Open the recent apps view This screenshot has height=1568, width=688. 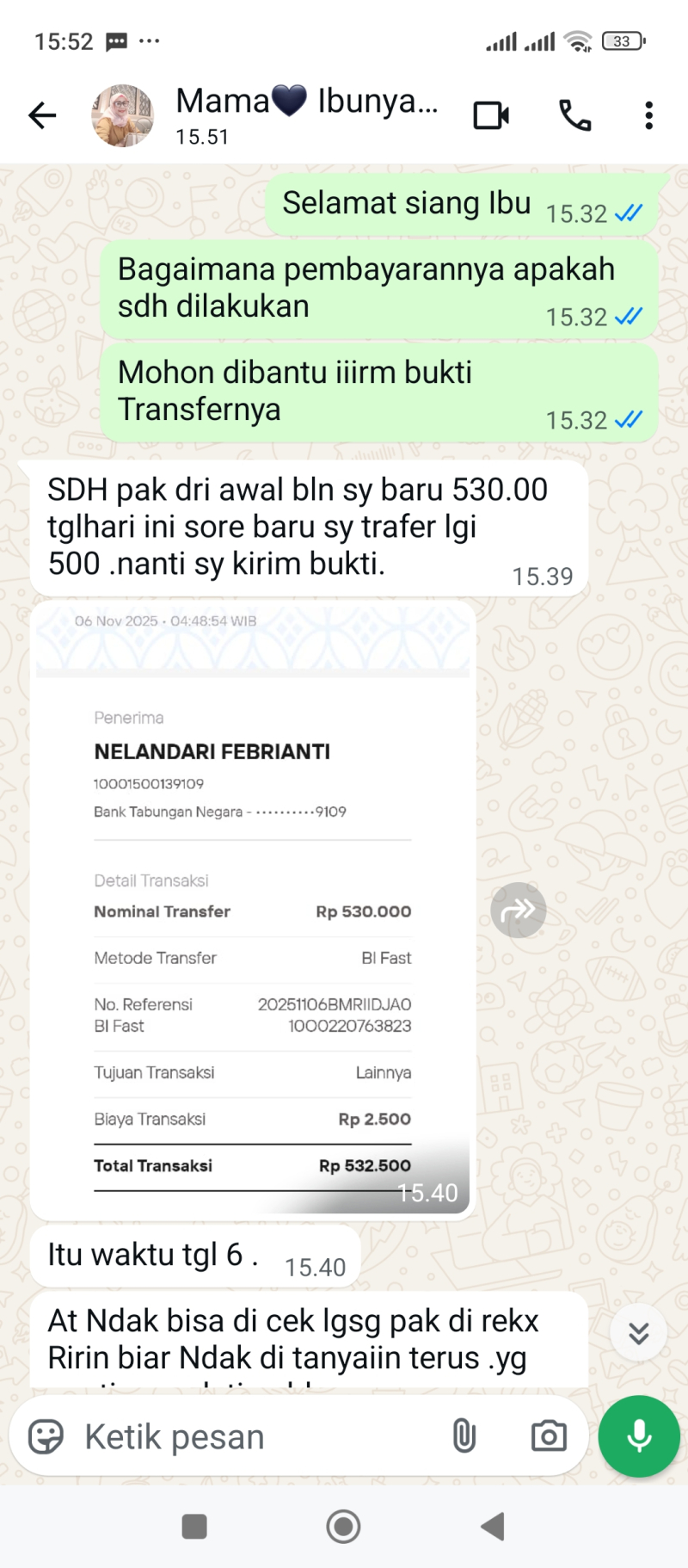[194, 1527]
